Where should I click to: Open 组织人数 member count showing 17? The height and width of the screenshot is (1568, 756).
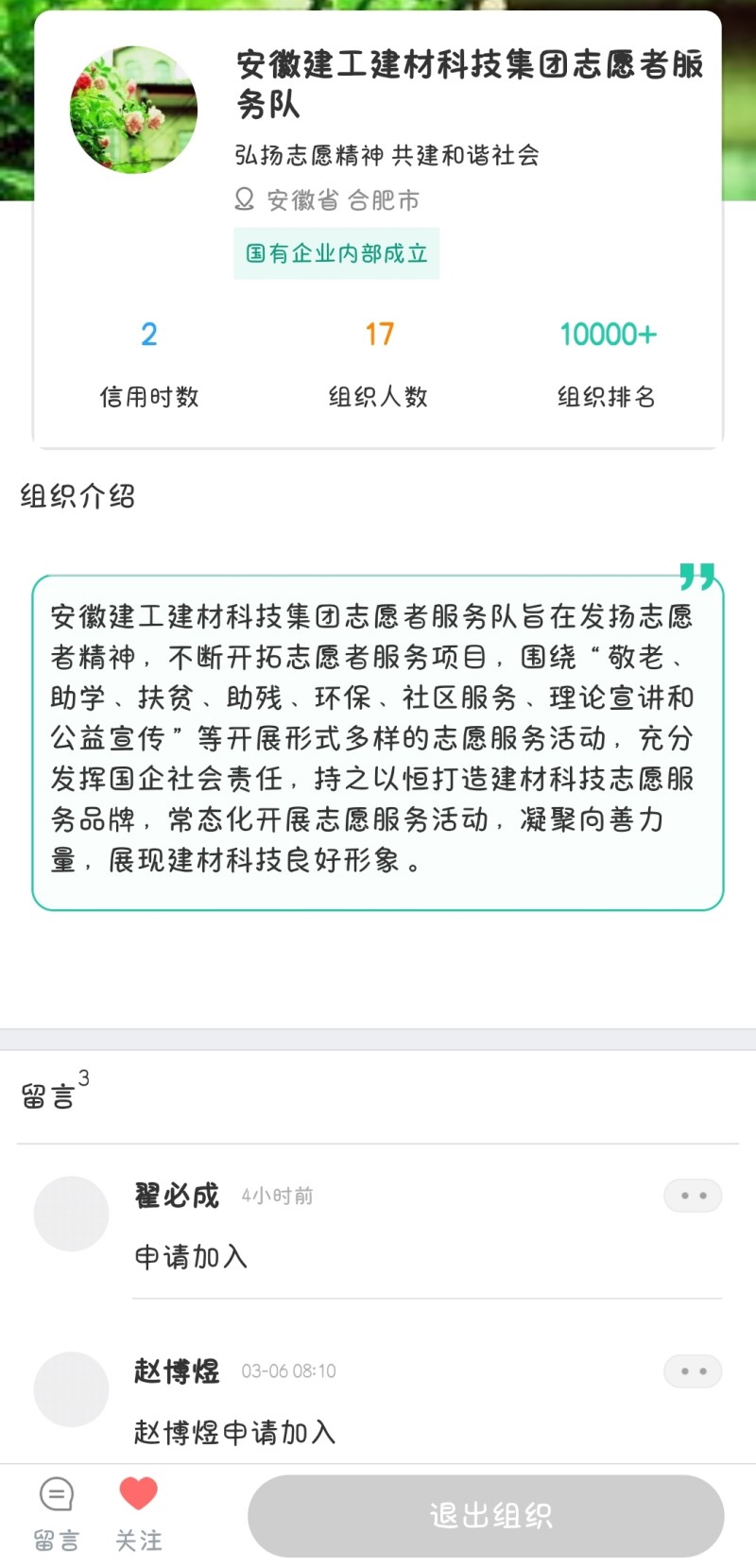point(378,364)
